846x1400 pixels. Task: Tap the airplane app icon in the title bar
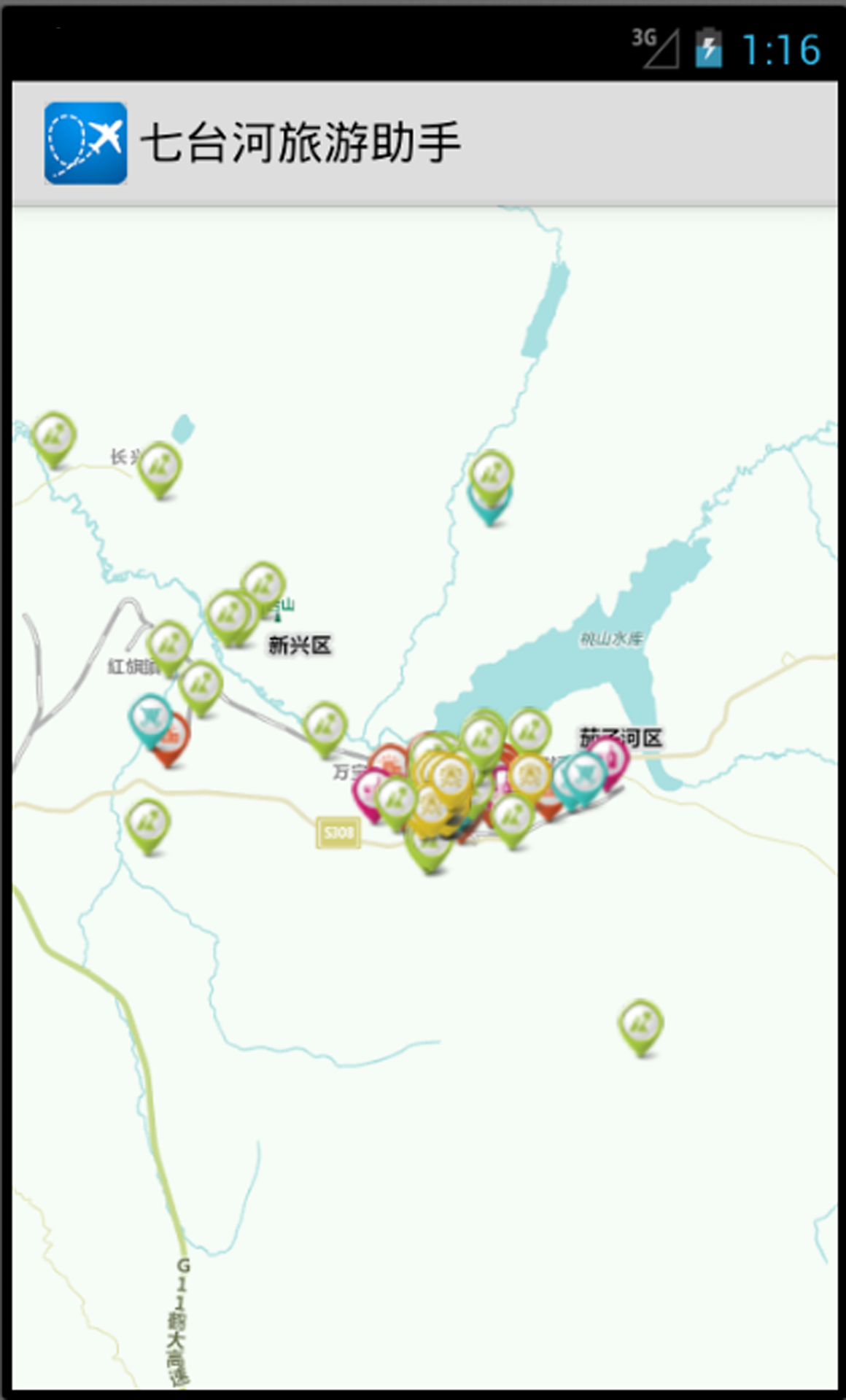[x=85, y=143]
